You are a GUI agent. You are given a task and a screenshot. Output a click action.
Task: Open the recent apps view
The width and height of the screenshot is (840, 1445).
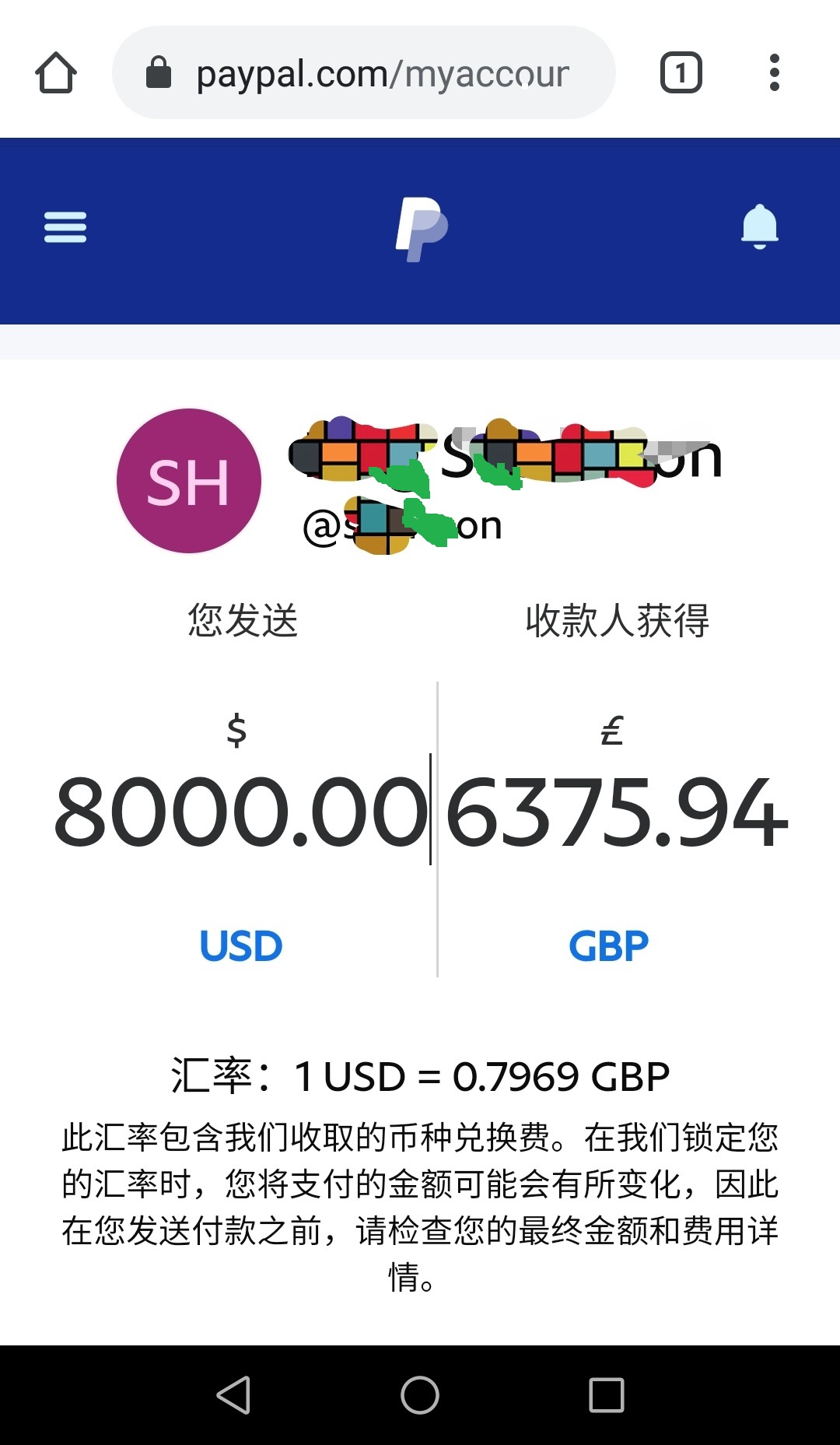pos(607,1395)
